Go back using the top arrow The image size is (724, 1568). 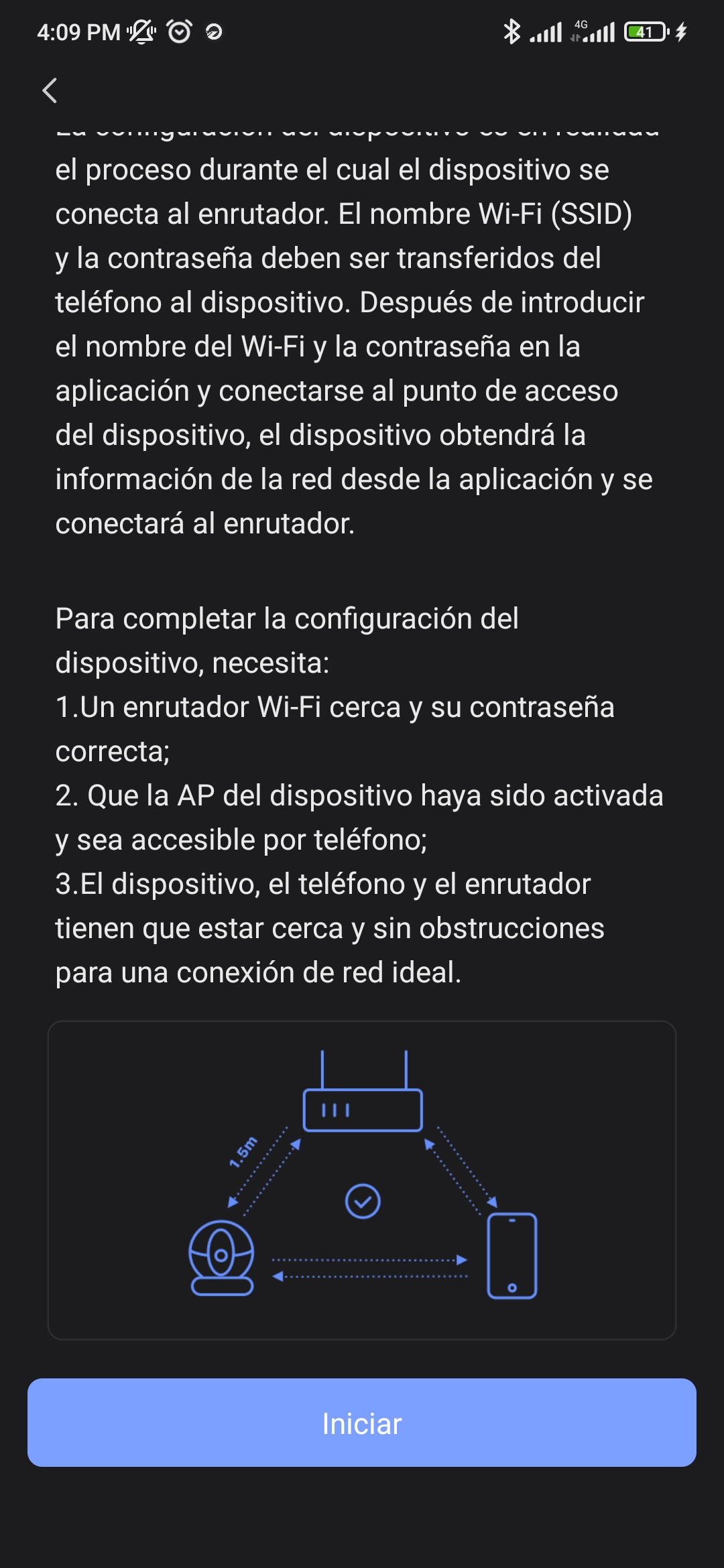click(x=50, y=90)
